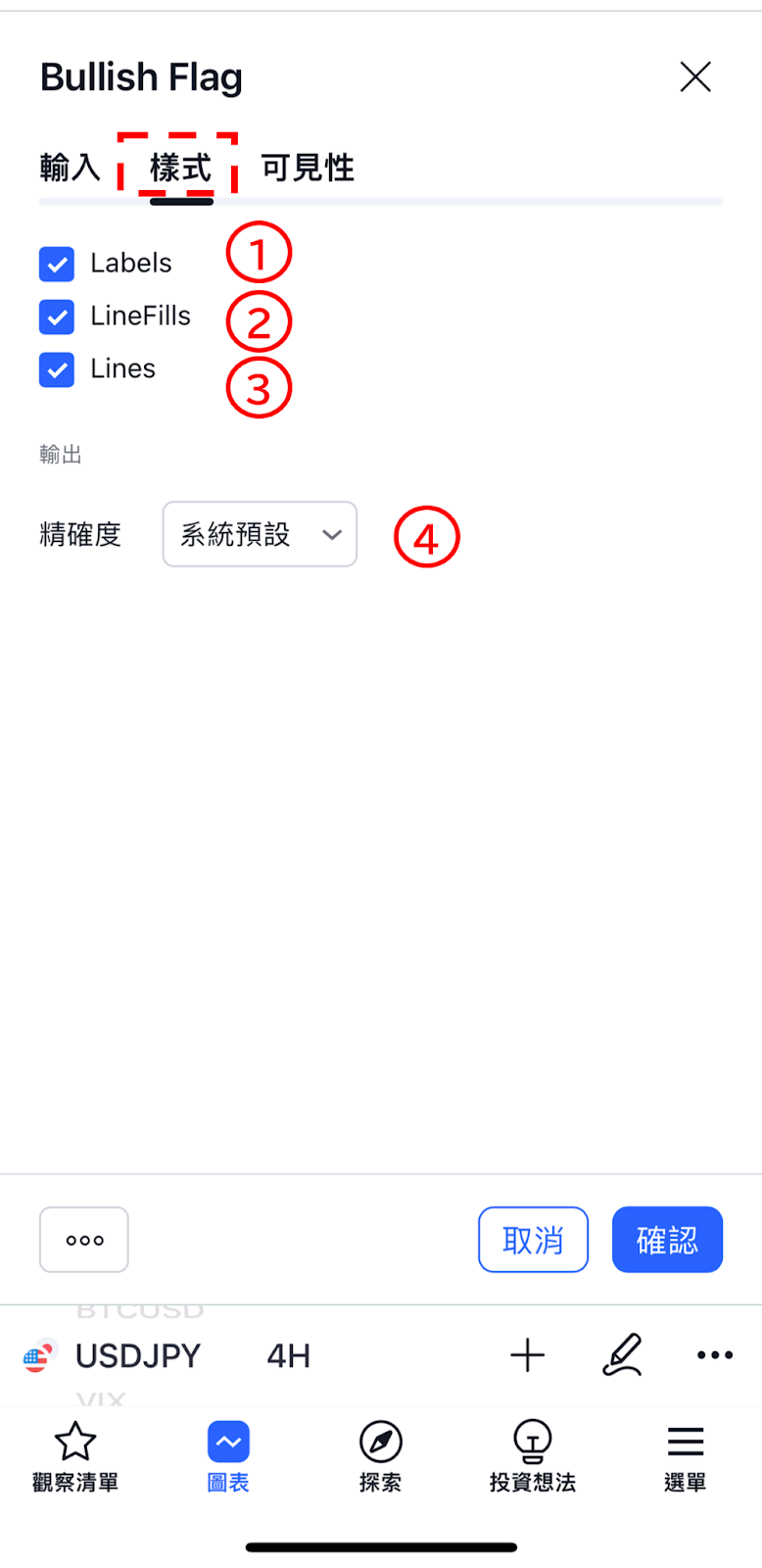Disable the Lines checkbox
The width and height of the screenshot is (762, 1568).
pyautogui.click(x=57, y=369)
